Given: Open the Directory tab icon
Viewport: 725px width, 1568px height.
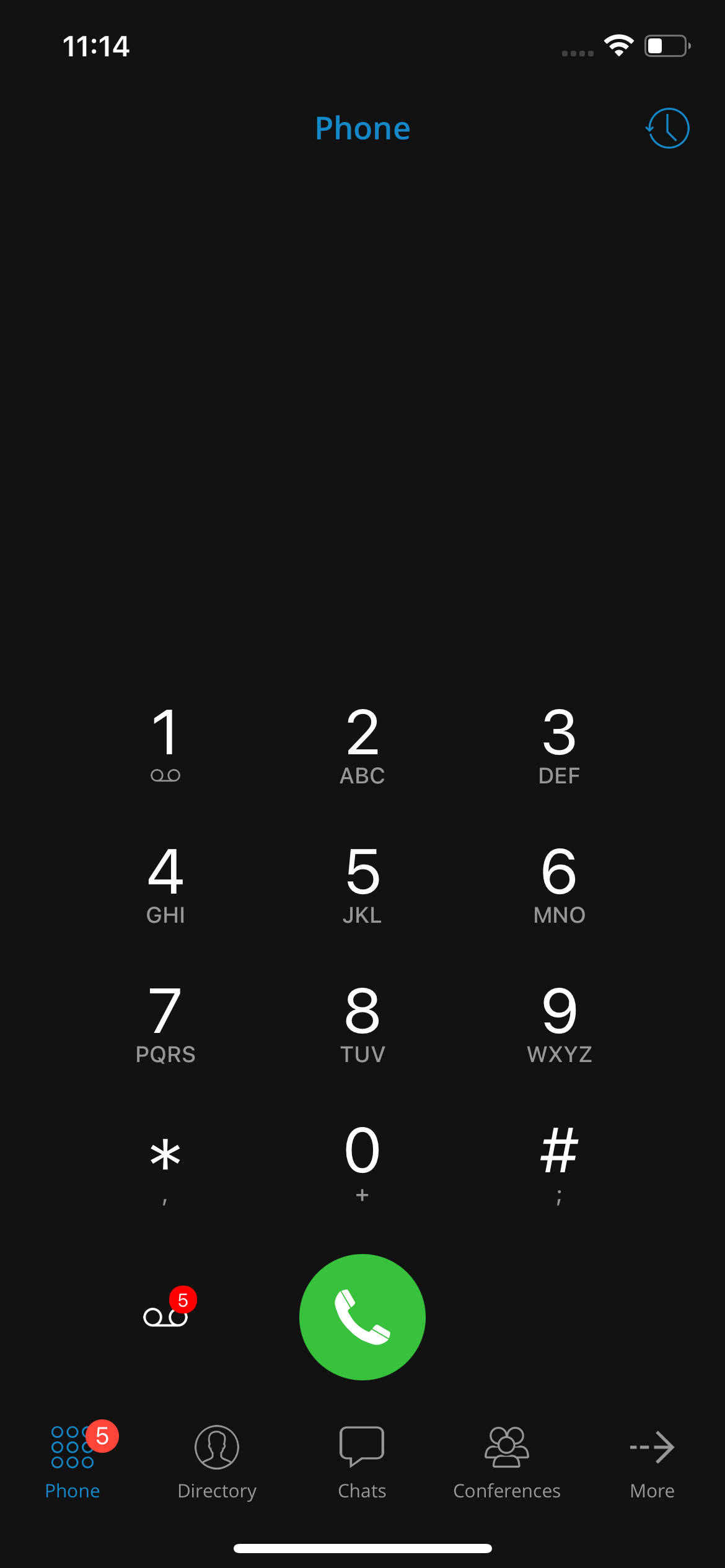Looking at the screenshot, I should coord(216,1447).
